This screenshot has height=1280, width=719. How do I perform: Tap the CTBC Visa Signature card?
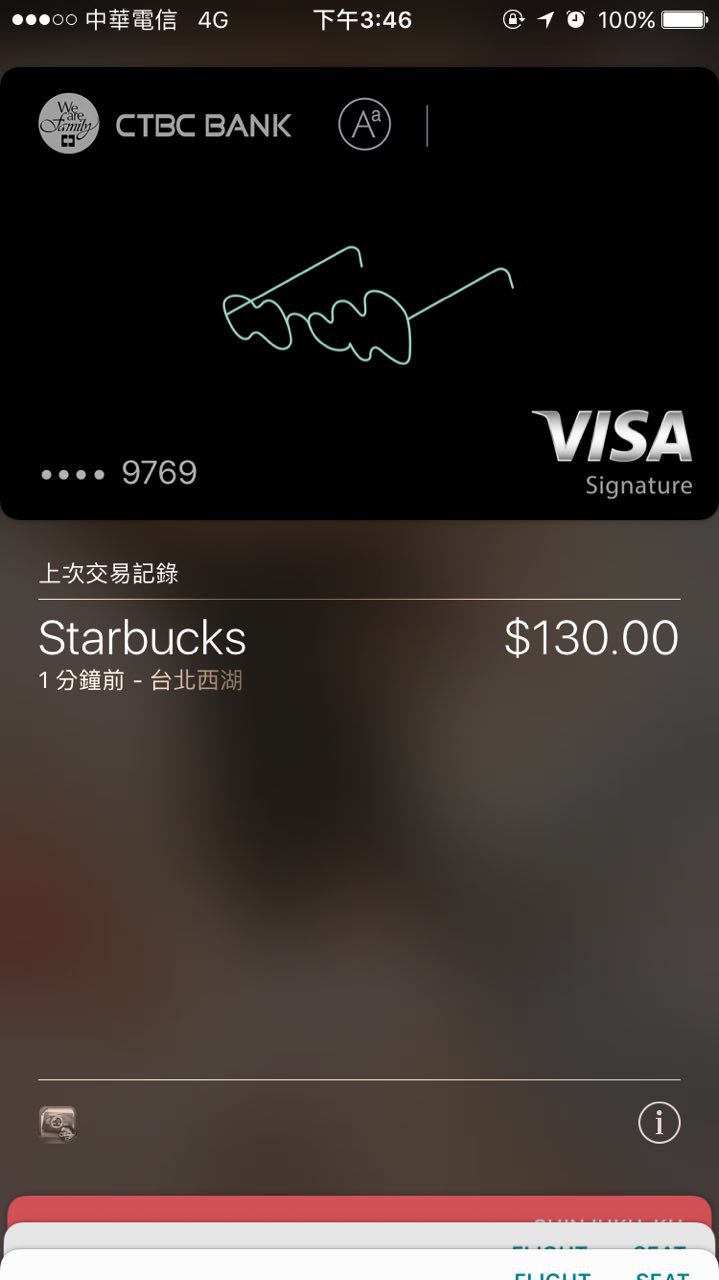(x=359, y=293)
